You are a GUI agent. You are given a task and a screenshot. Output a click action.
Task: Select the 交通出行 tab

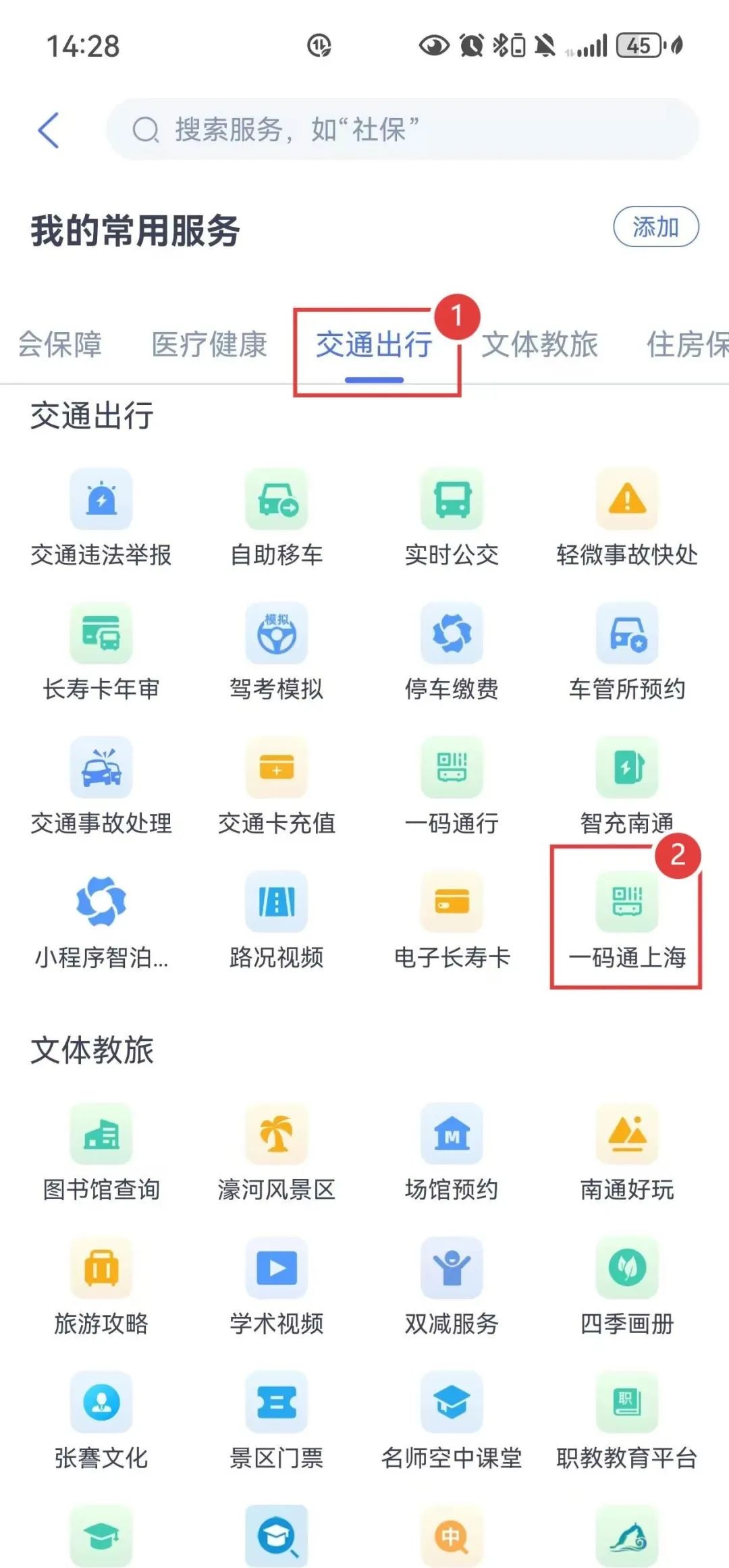[374, 345]
